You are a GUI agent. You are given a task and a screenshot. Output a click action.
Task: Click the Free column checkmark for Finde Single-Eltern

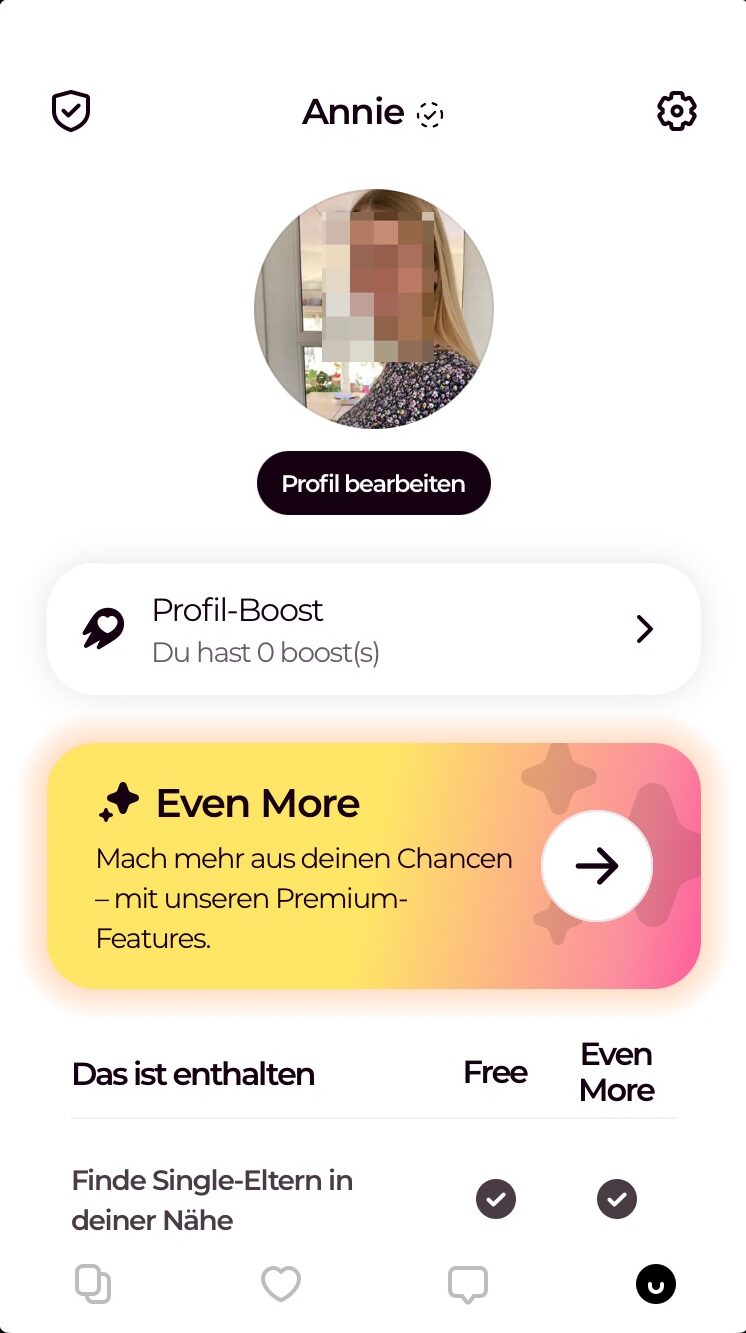click(495, 1199)
